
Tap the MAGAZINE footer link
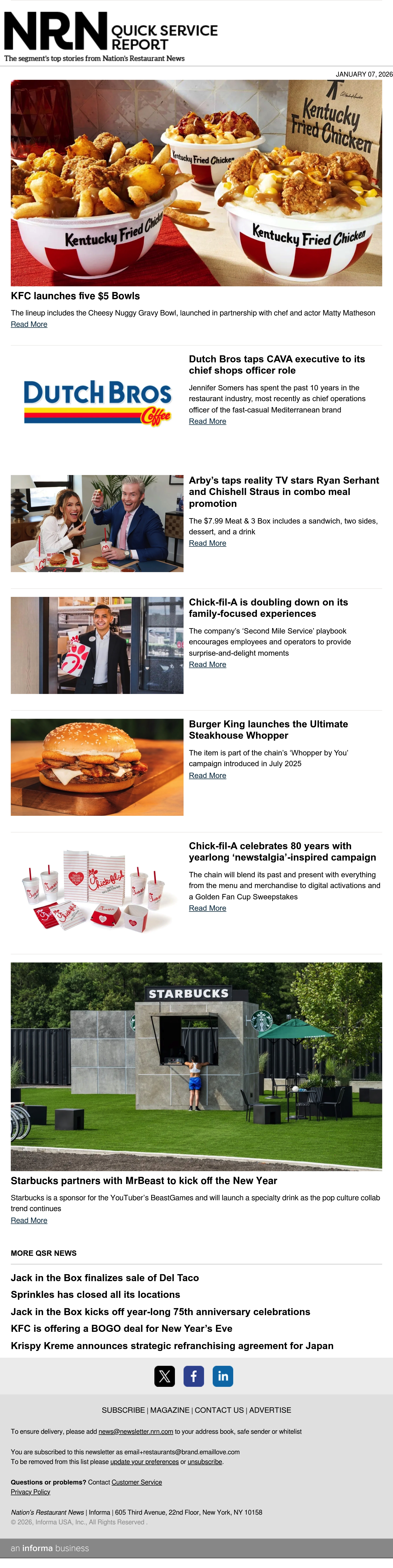pyautogui.click(x=170, y=1410)
